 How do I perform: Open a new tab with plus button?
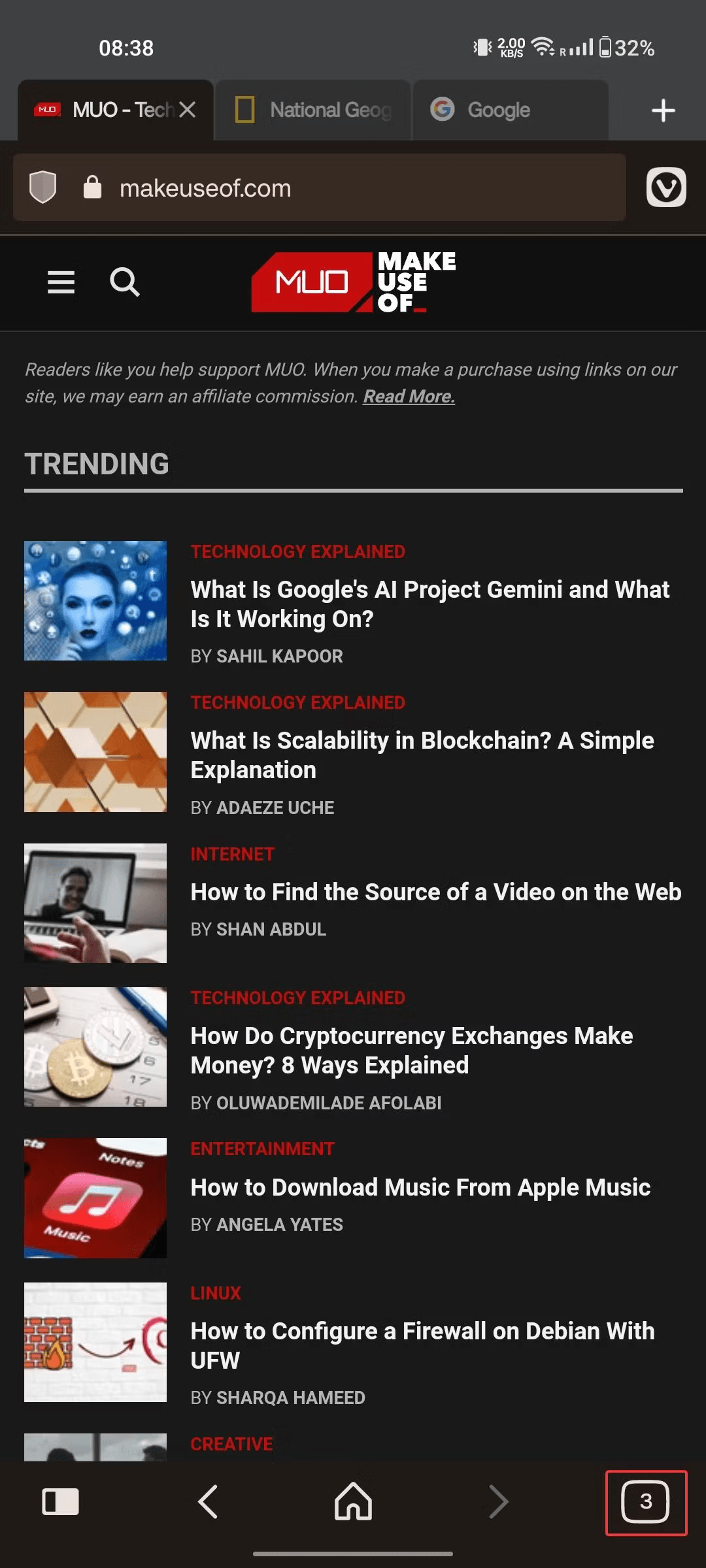(663, 110)
